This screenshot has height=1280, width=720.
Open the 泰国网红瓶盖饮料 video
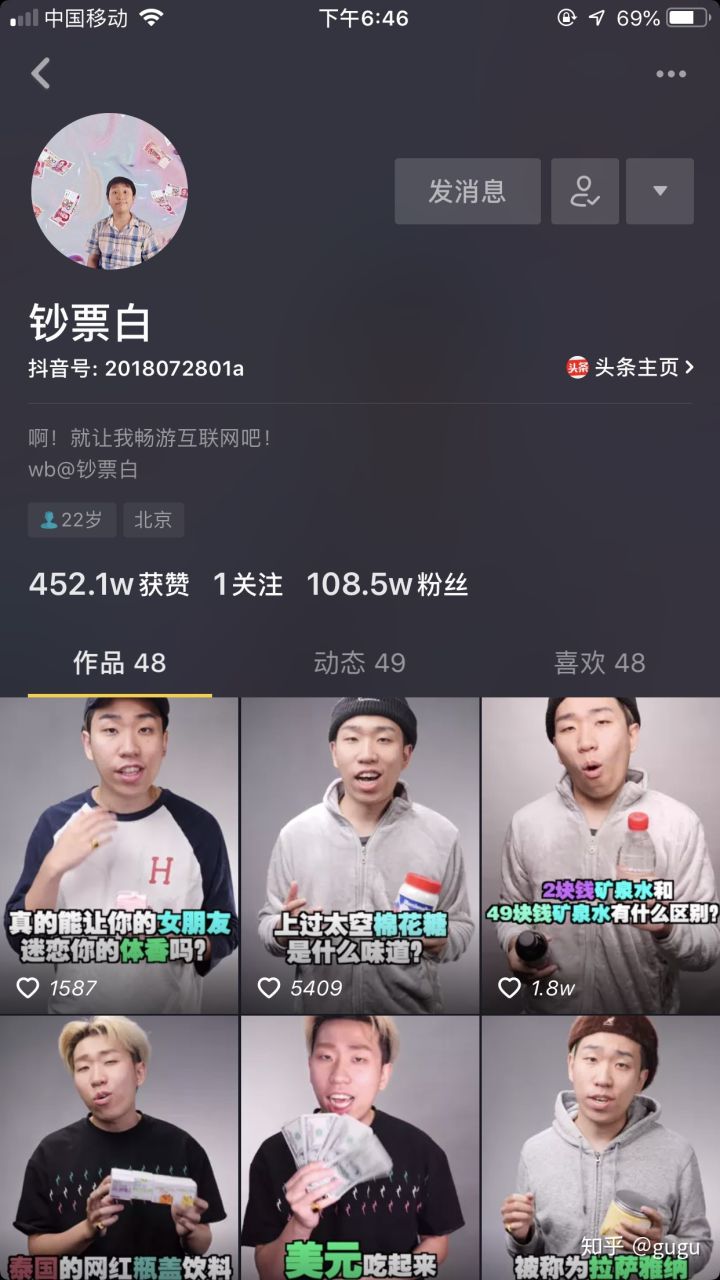pyautogui.click(x=119, y=1148)
